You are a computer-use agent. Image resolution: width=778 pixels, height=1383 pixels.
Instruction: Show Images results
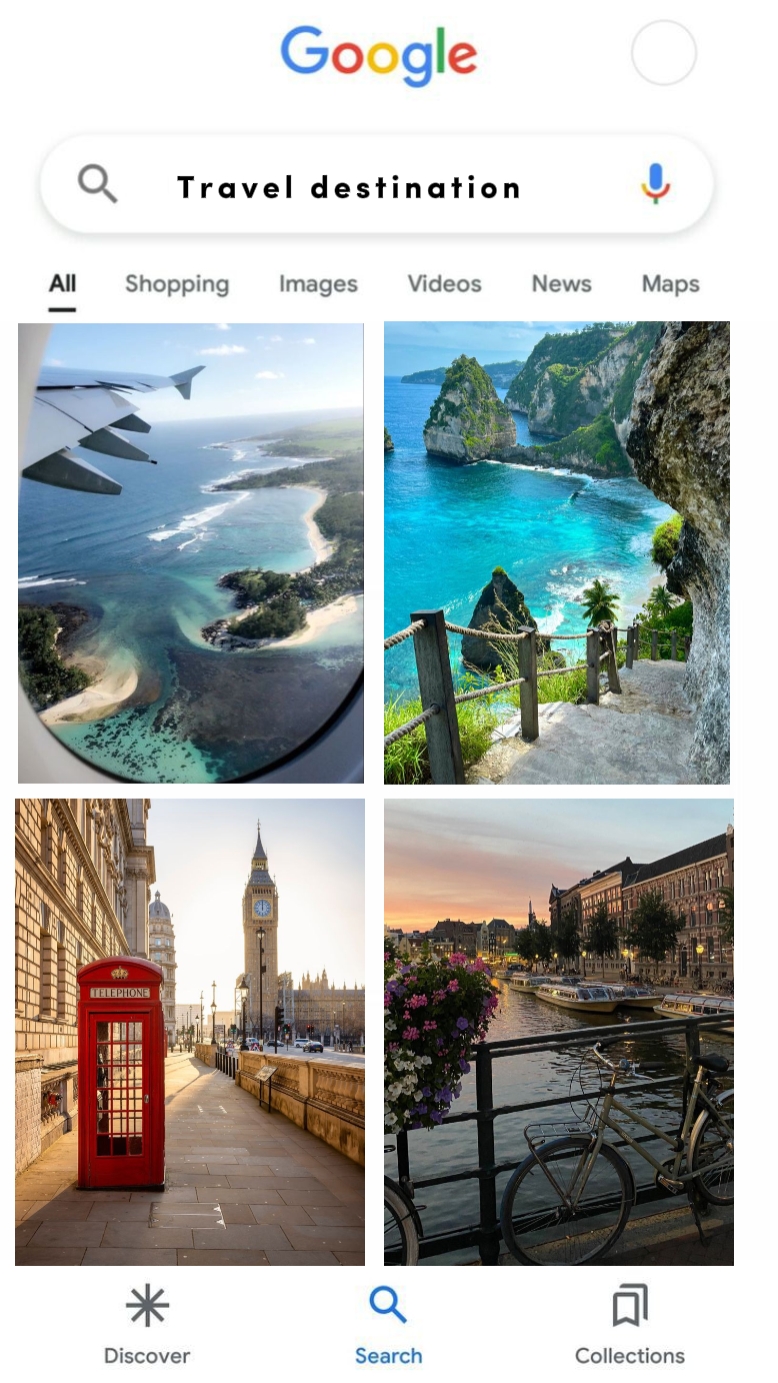point(318,284)
